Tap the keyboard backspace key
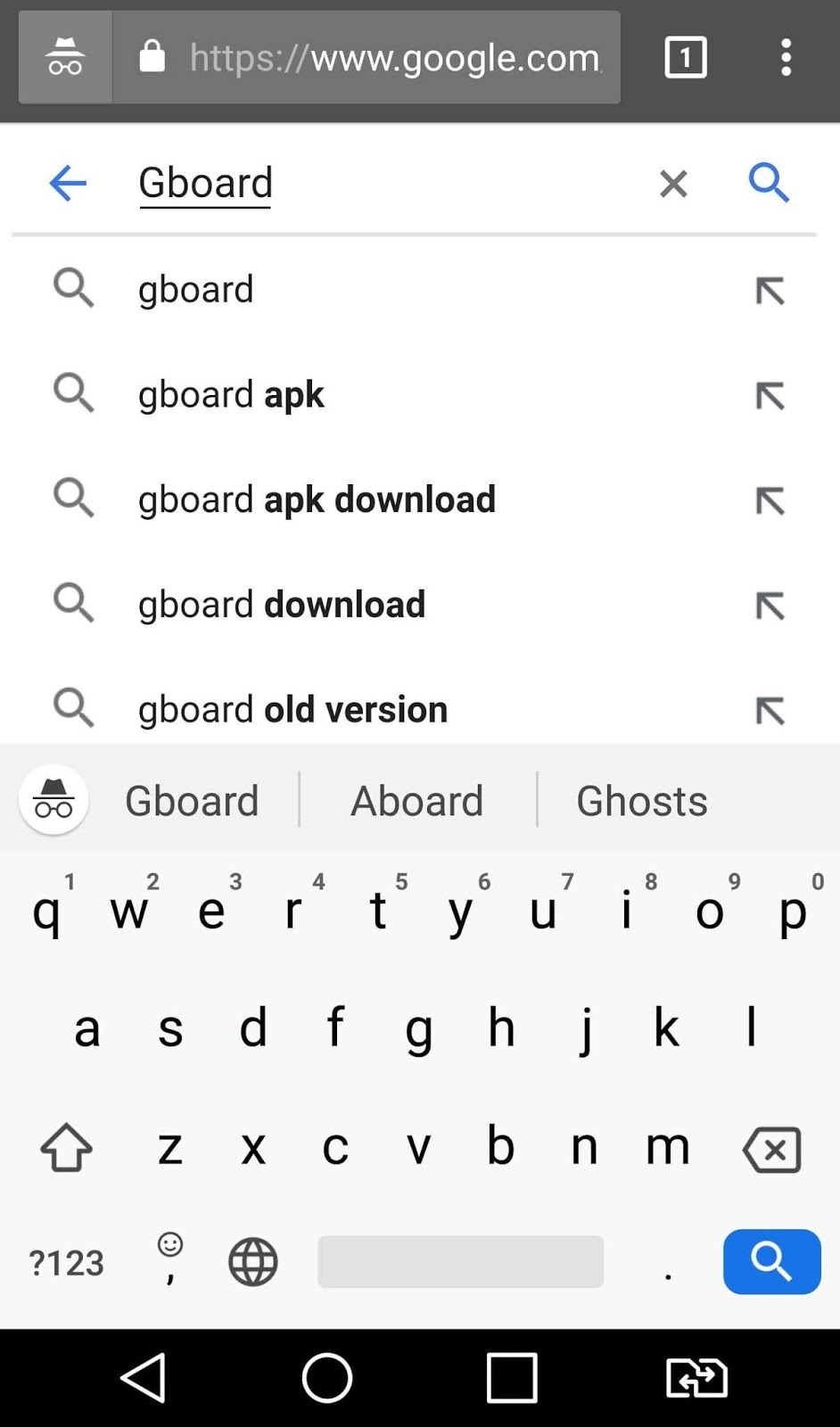 [772, 1148]
